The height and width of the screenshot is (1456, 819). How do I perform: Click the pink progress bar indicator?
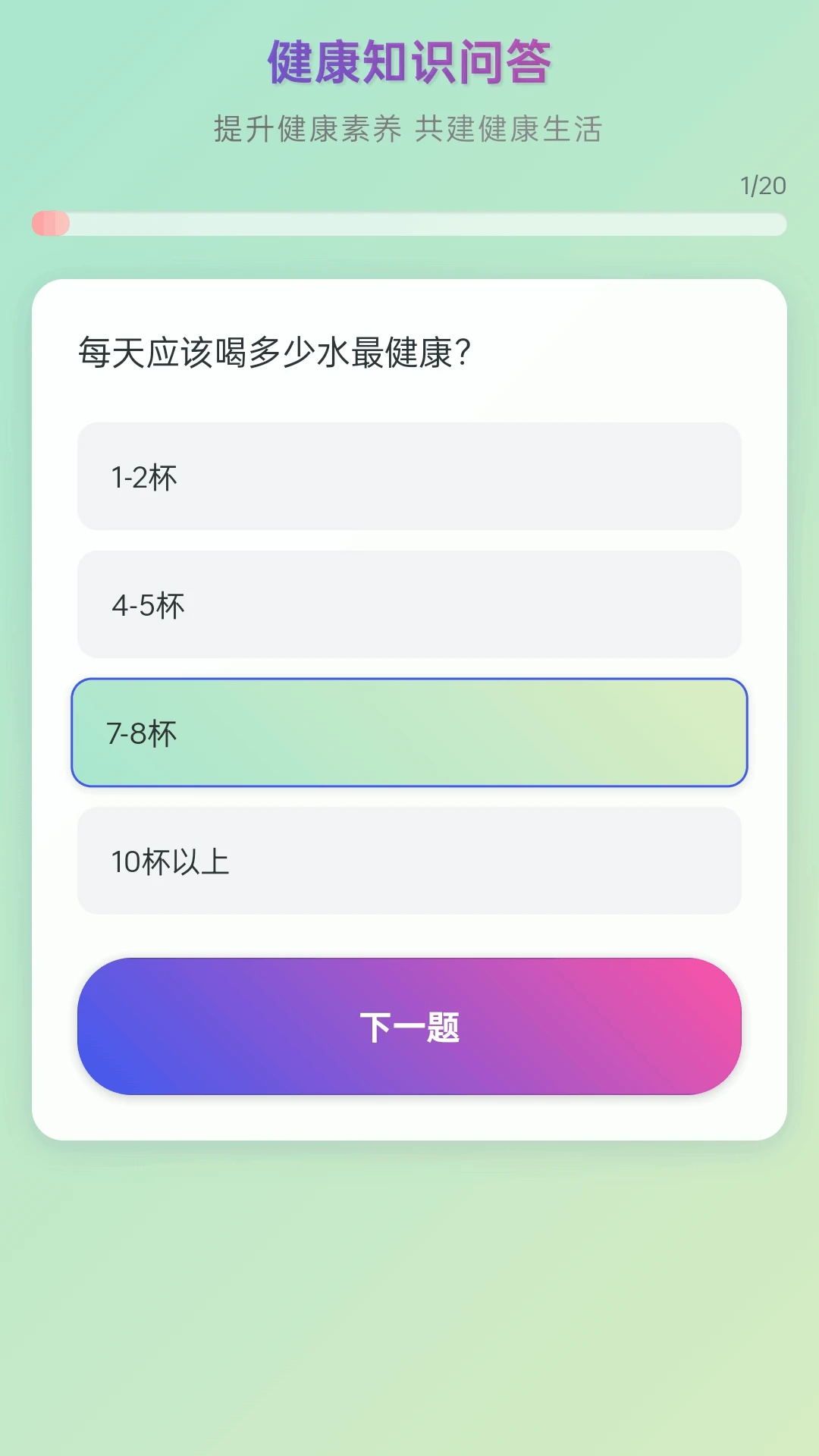(x=51, y=222)
